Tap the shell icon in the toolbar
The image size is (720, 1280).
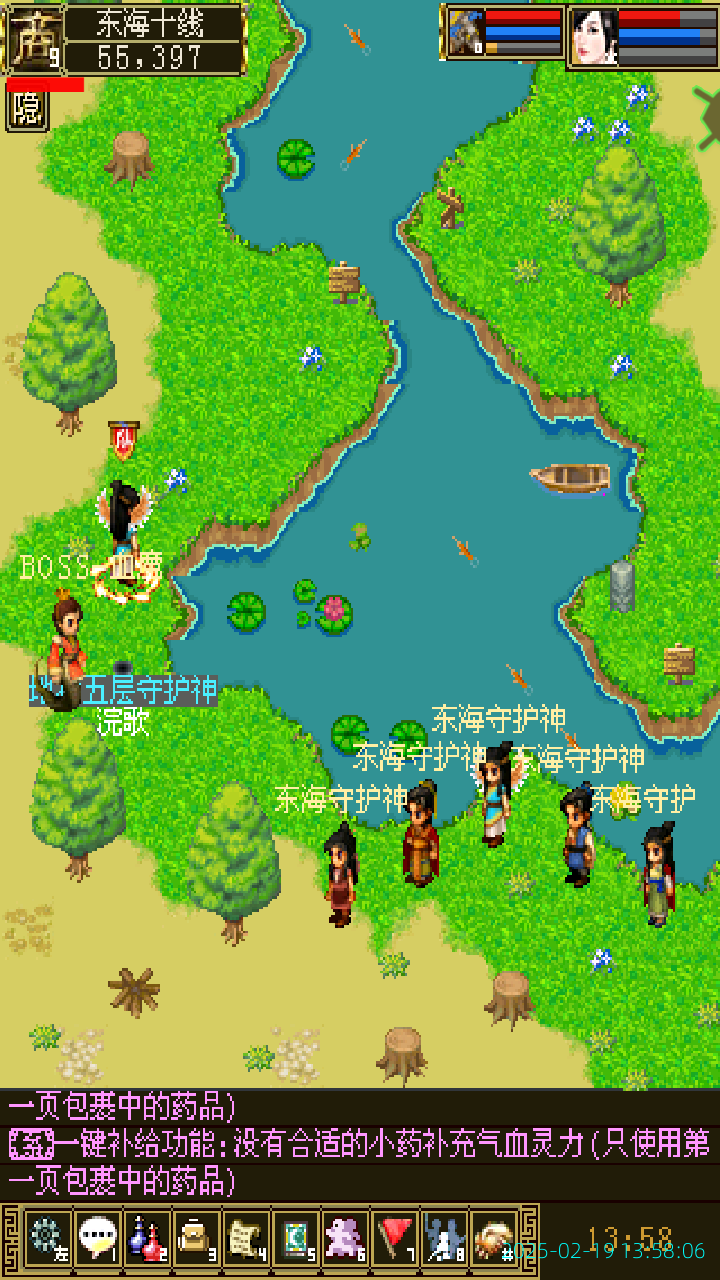(494, 1237)
